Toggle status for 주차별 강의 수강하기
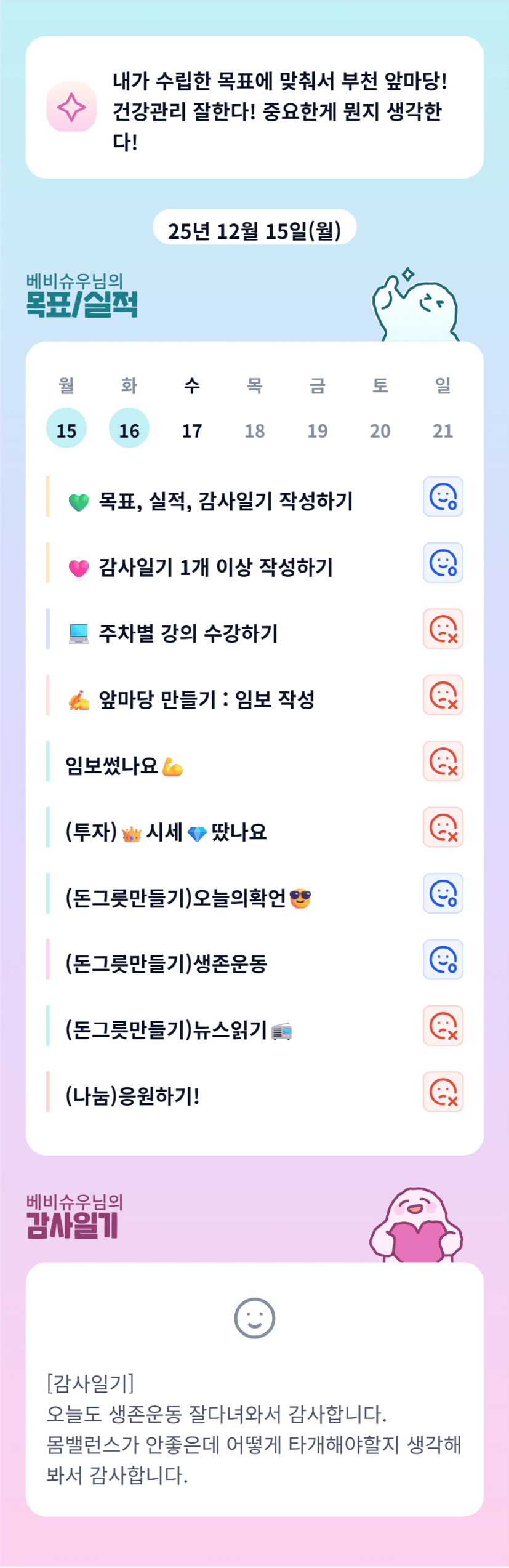This screenshot has height=1568, width=509. pos(443,629)
